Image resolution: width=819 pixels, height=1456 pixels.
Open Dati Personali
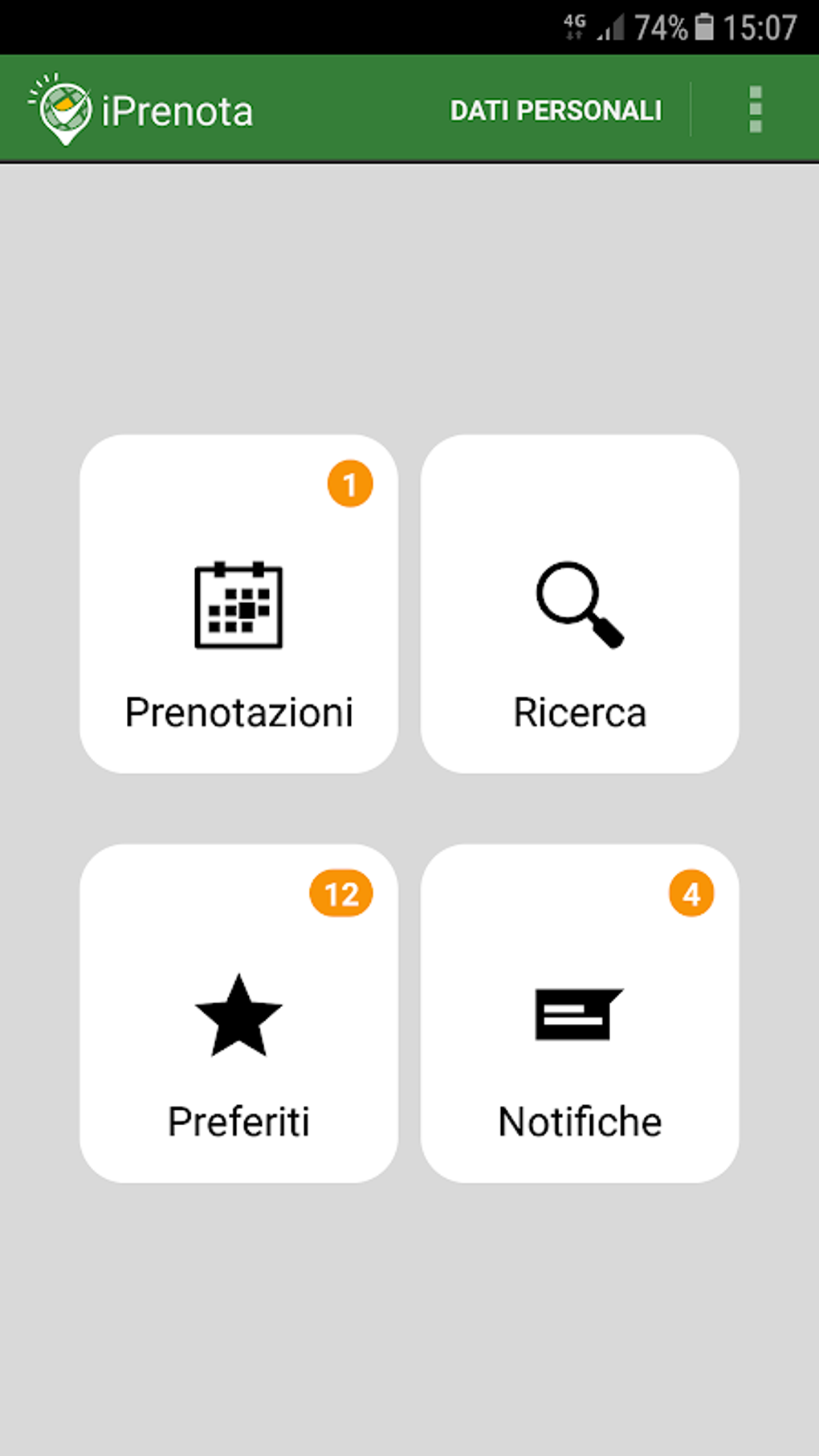coord(556,110)
